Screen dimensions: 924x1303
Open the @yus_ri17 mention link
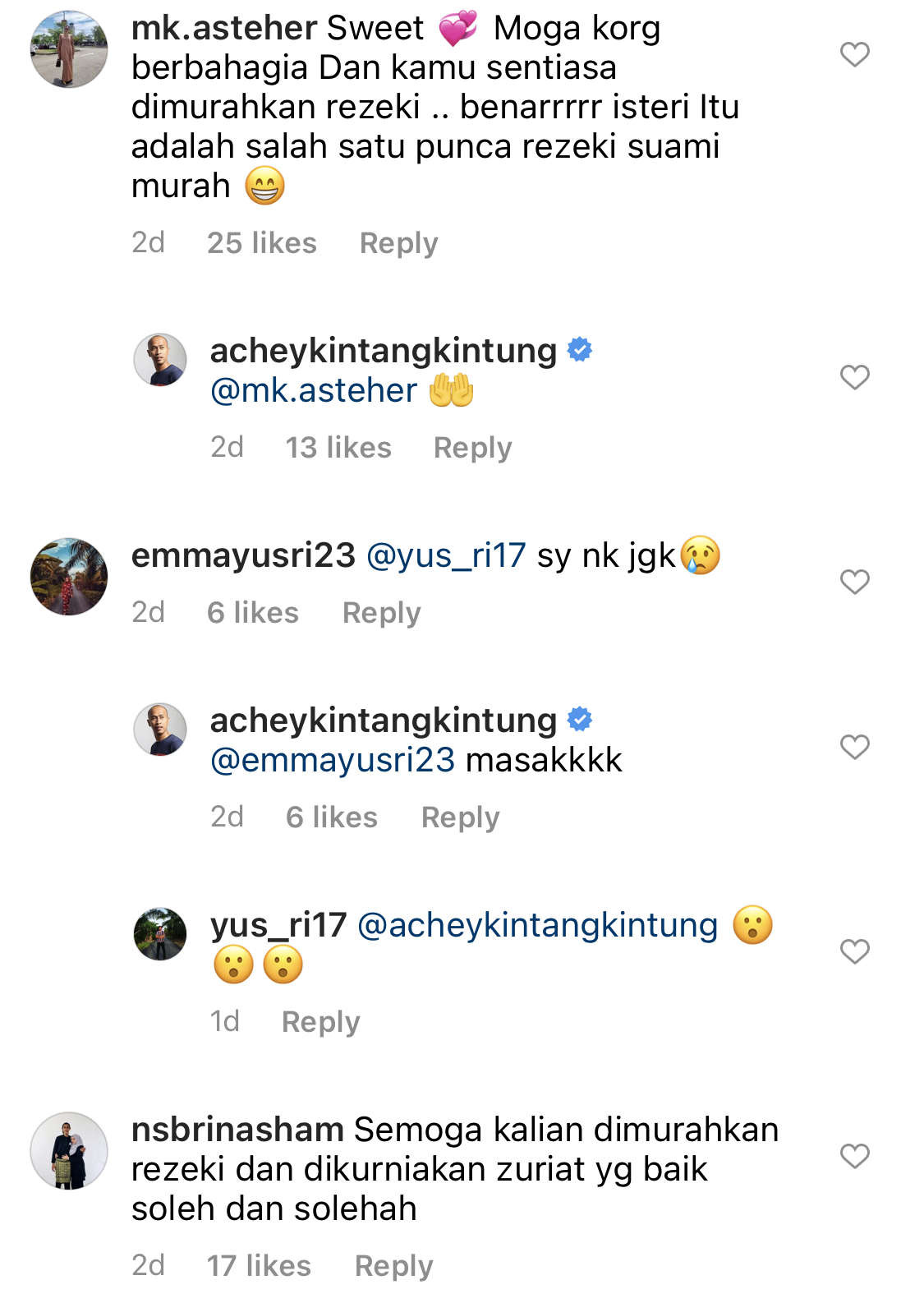coord(446,556)
